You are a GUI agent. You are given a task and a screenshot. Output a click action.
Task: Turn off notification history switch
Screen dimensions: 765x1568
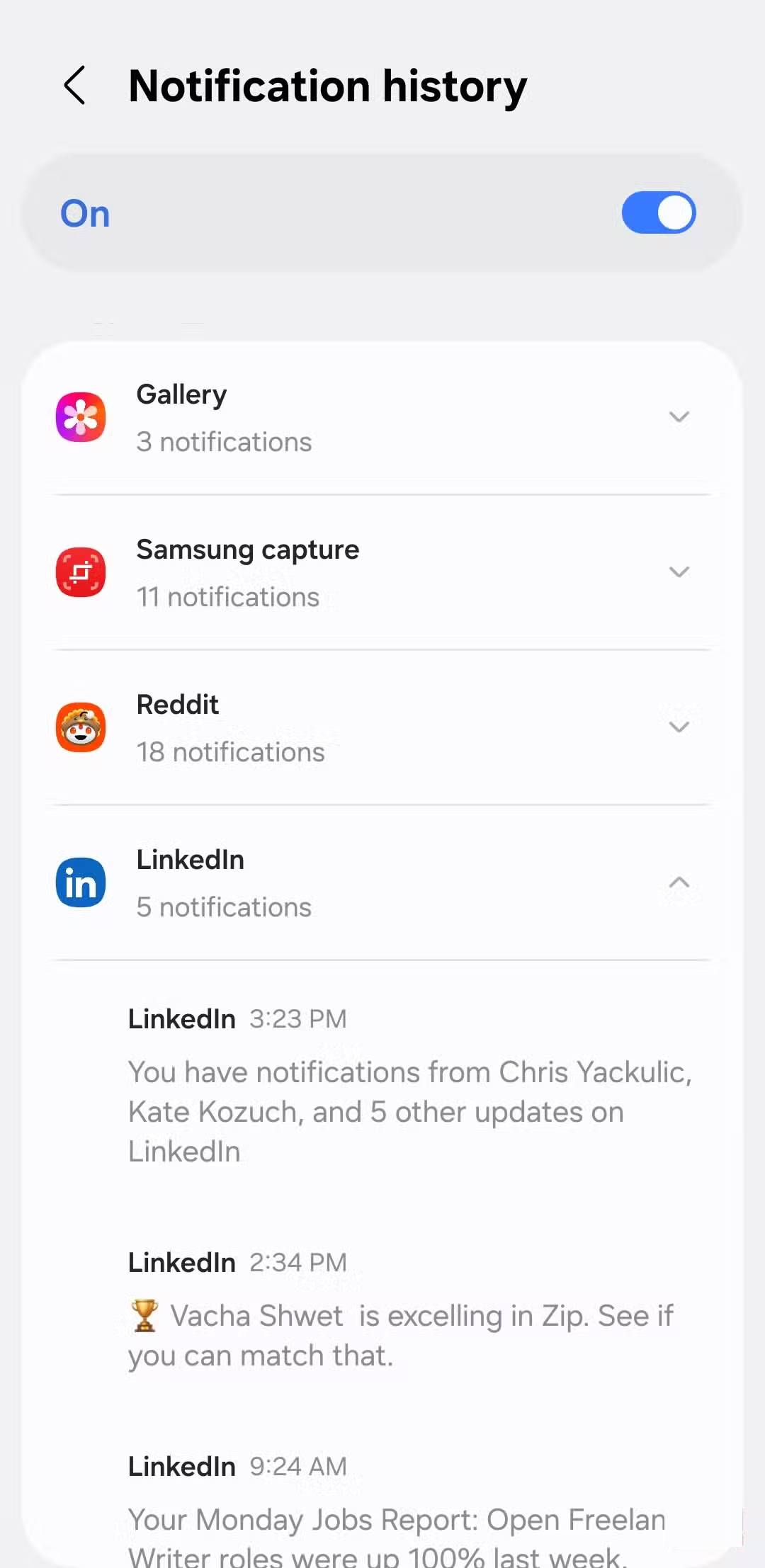[x=658, y=212]
